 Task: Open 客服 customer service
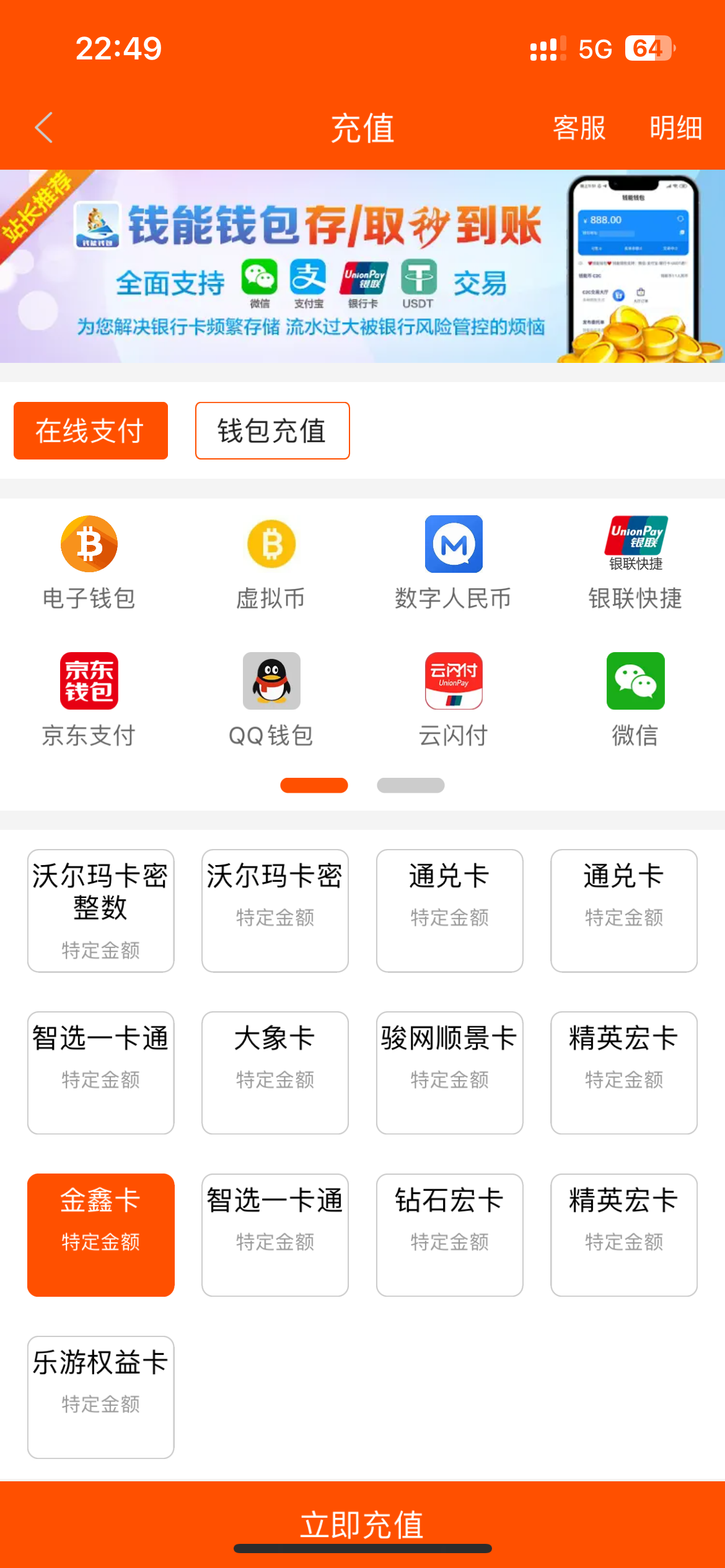[x=579, y=128]
